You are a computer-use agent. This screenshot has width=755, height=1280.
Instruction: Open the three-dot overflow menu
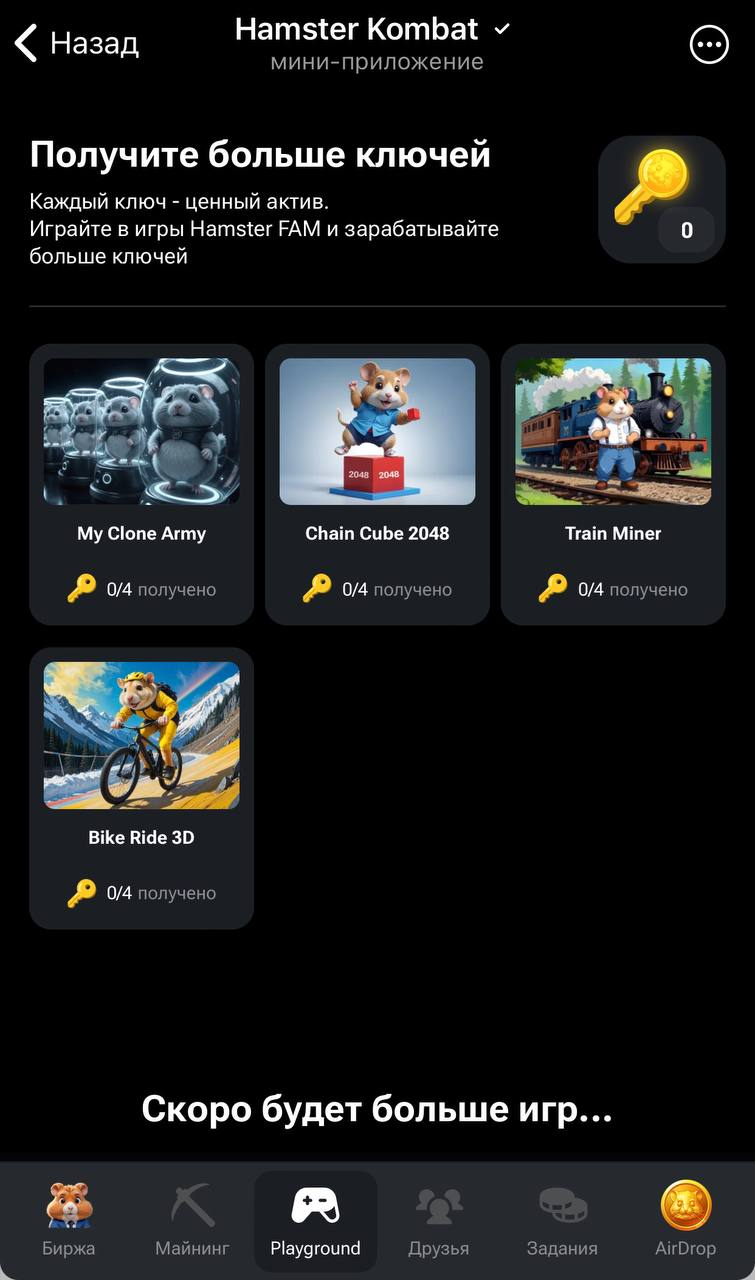[709, 45]
